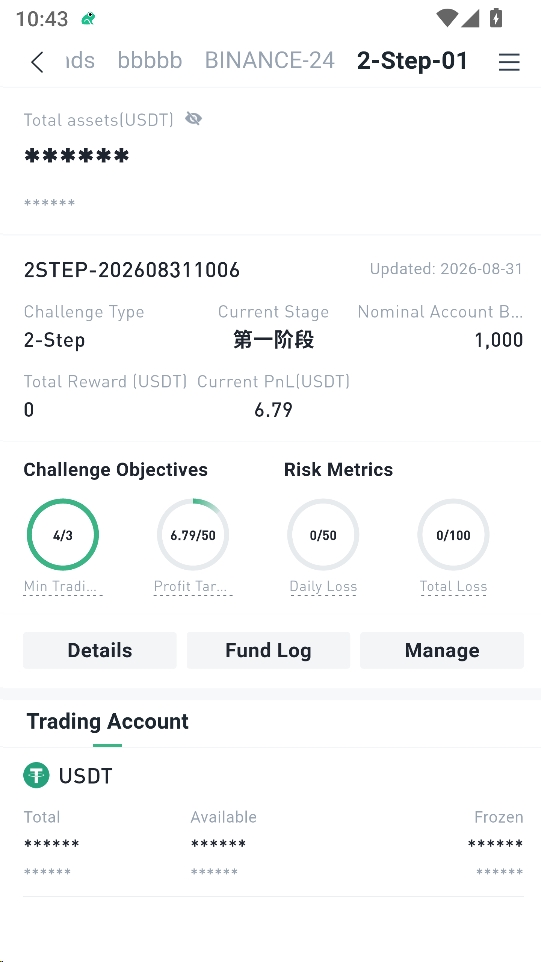Reveal hidden total assets via eye icon

point(193,118)
